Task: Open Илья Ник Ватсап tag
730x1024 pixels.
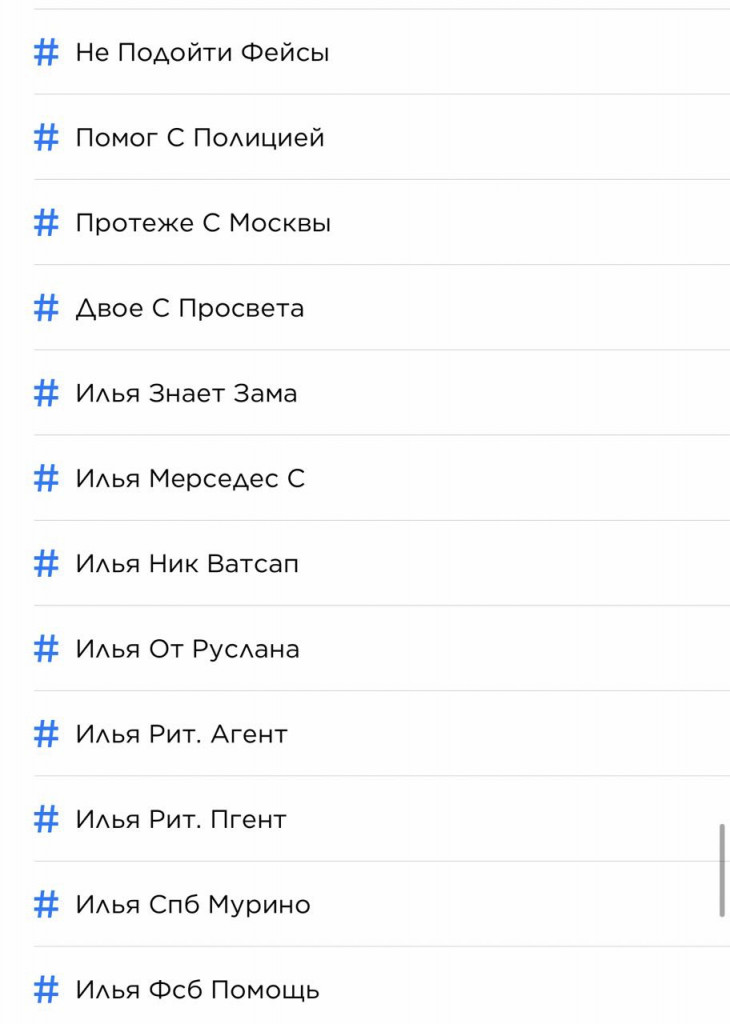Action: 187,564
